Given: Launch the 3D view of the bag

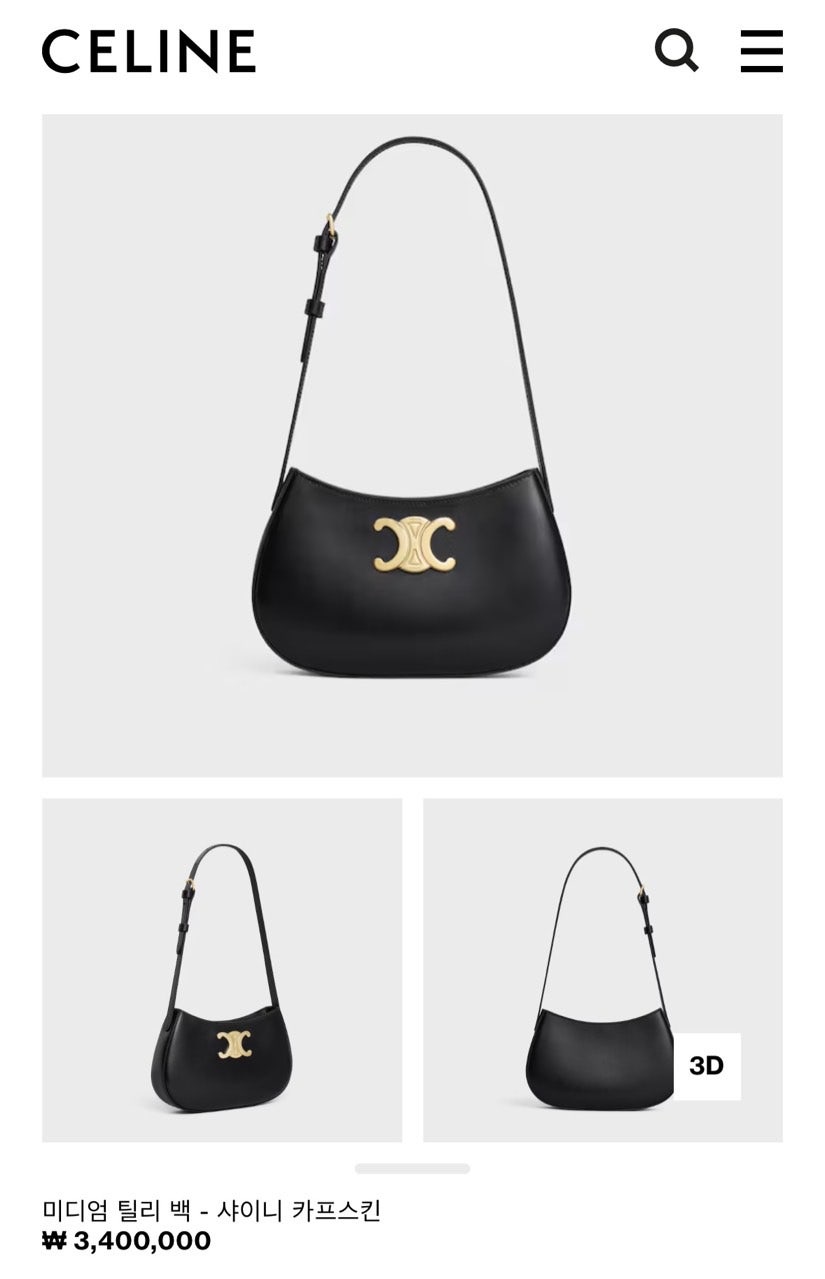Looking at the screenshot, I should (x=706, y=1066).
